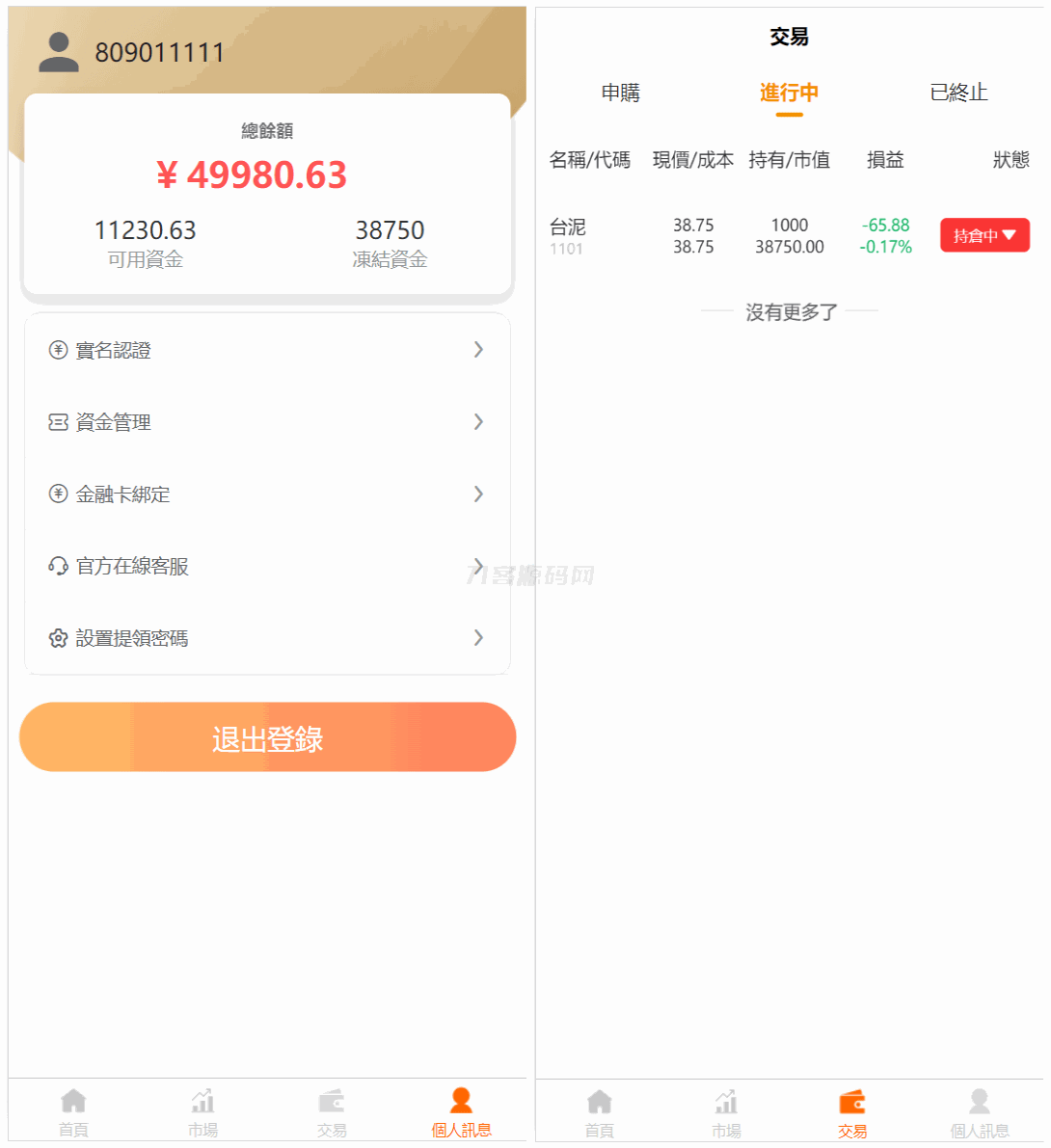This screenshot has height=1148, width=1051.
Task: Open 個人訊息 tab on the trading screen
Action: pos(979,1113)
